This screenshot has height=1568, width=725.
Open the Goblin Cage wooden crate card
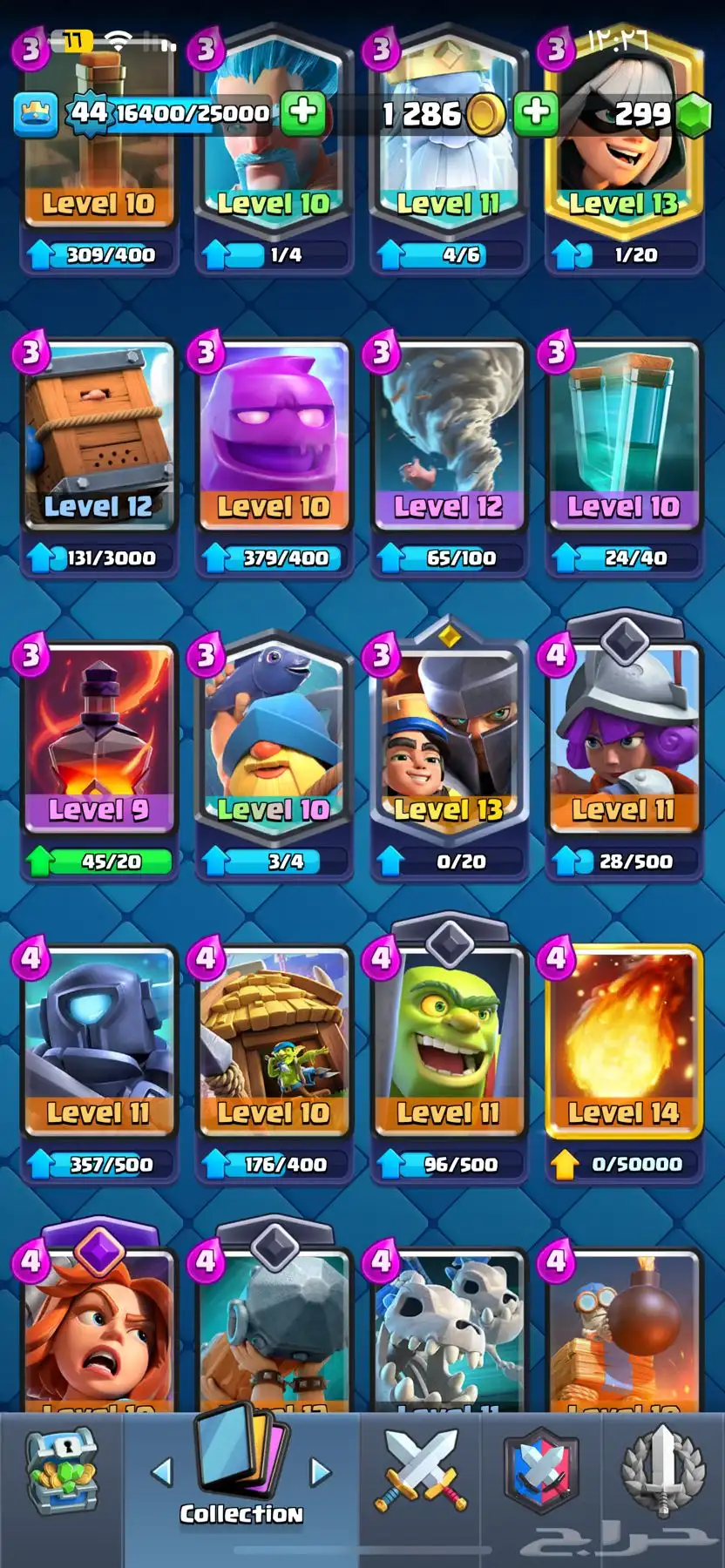(98, 436)
